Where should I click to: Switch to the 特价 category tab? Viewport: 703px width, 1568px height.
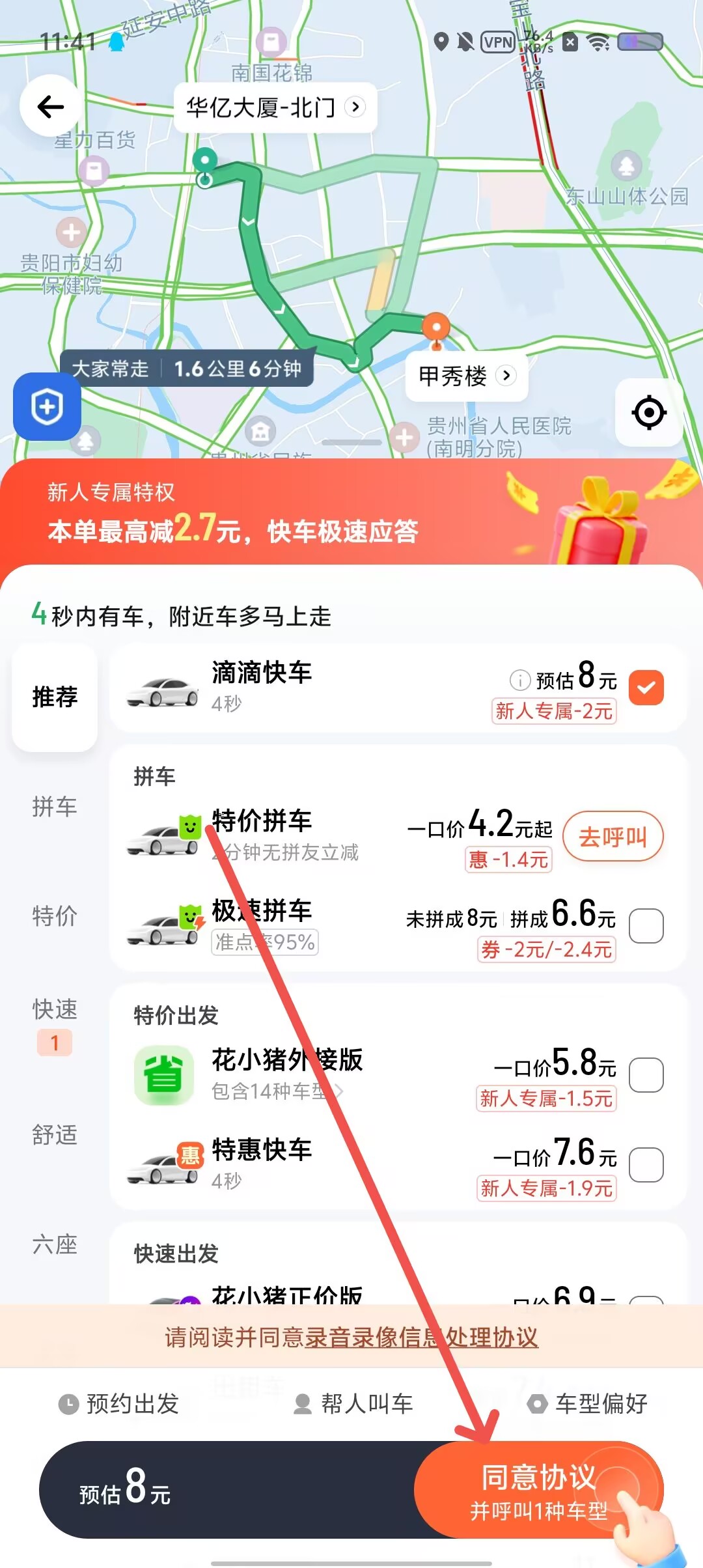point(55,916)
